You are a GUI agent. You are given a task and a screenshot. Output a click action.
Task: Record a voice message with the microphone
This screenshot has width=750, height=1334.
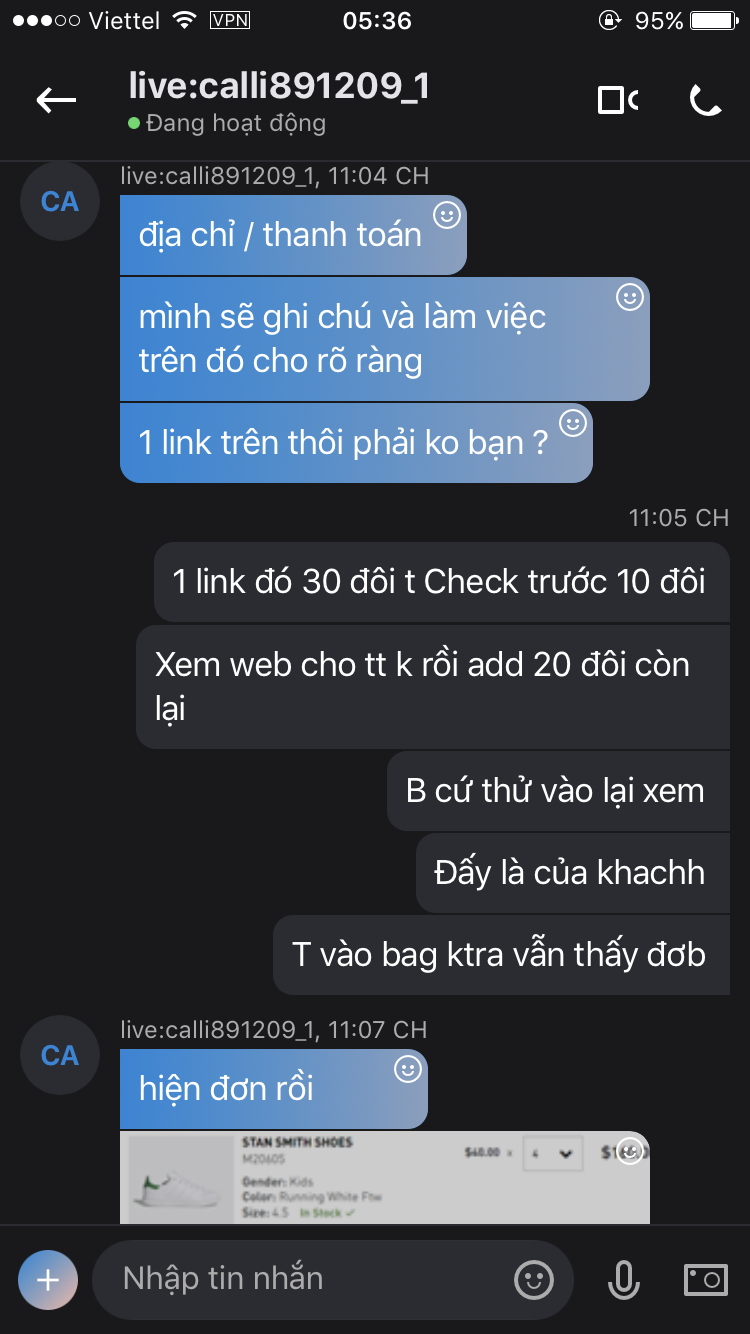click(x=623, y=1279)
